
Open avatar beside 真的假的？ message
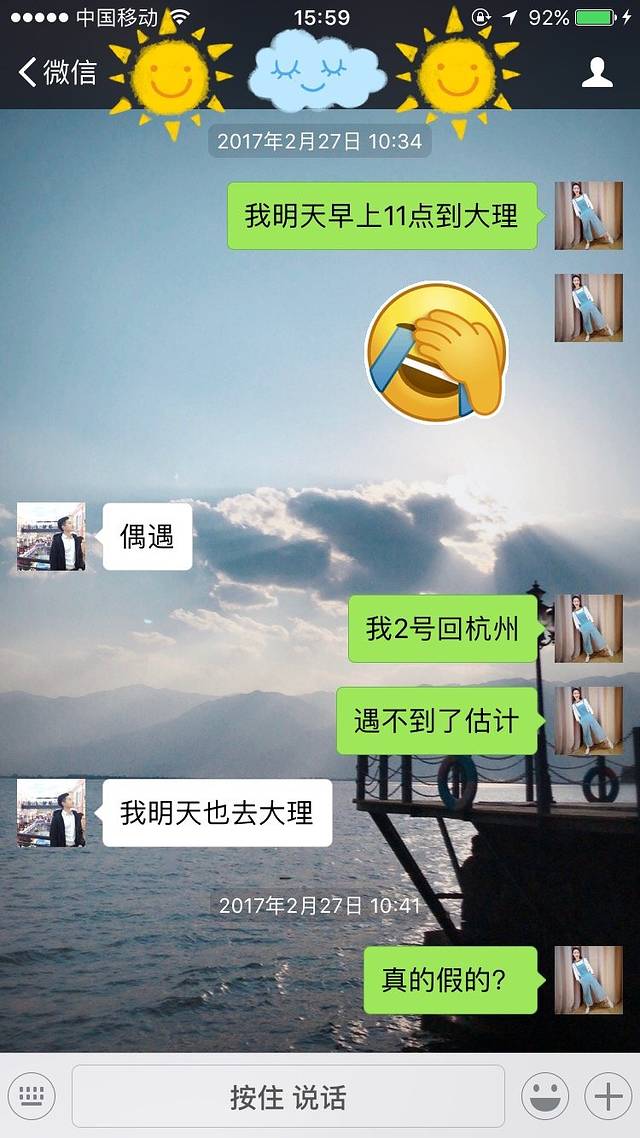coord(588,980)
